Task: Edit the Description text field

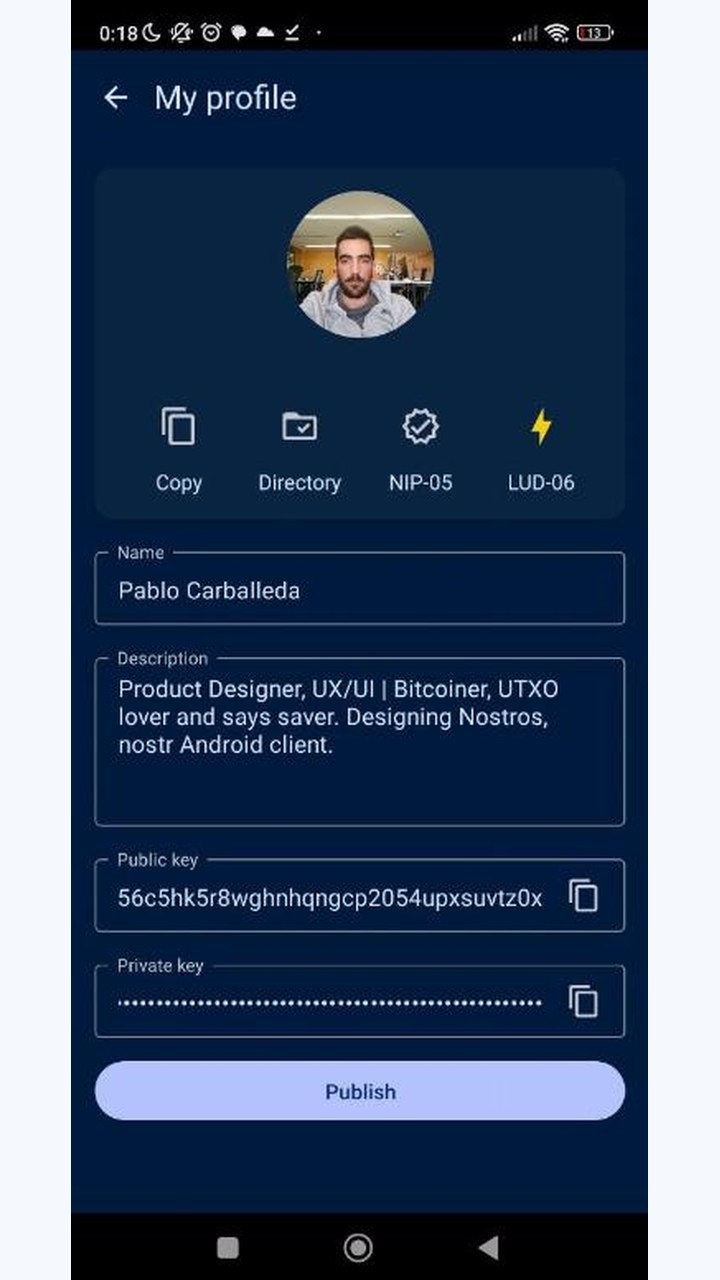Action: (x=360, y=742)
